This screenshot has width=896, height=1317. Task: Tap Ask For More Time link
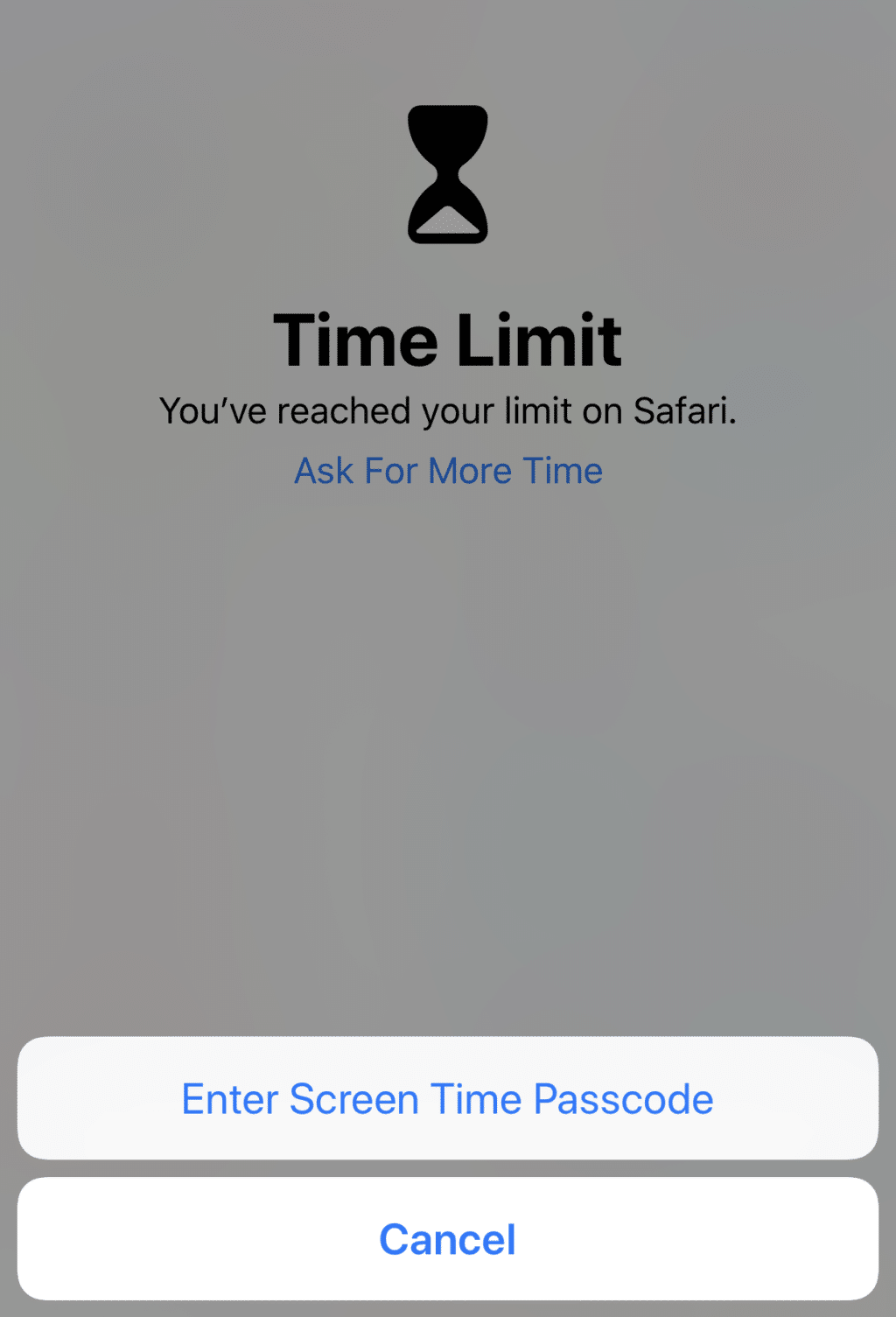click(448, 471)
